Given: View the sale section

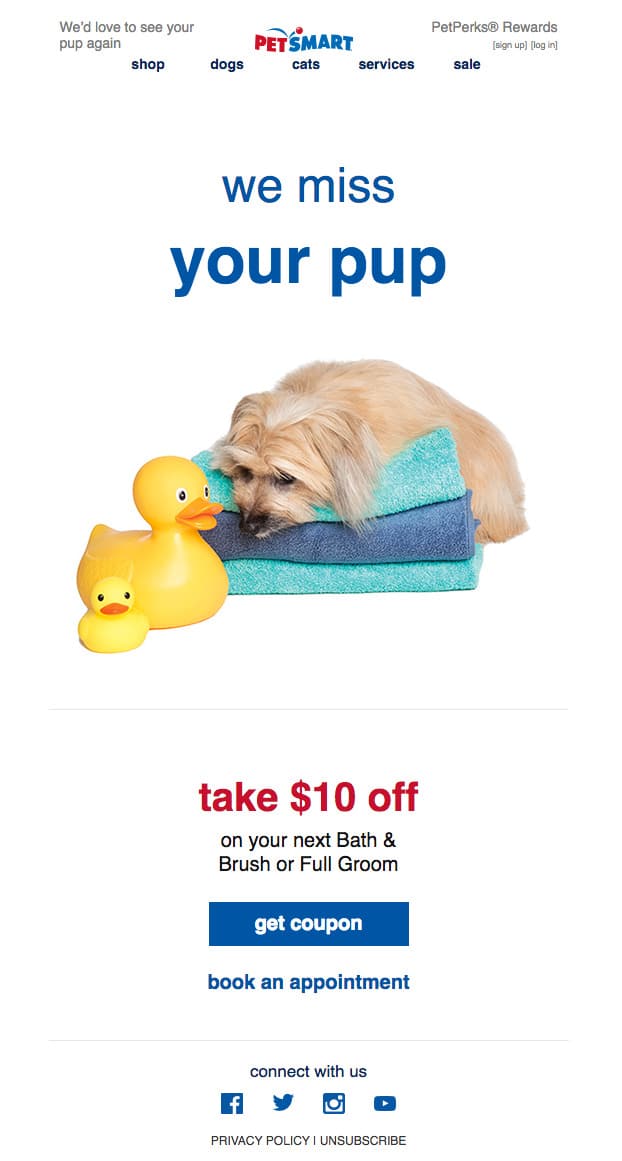Looking at the screenshot, I should click(466, 64).
